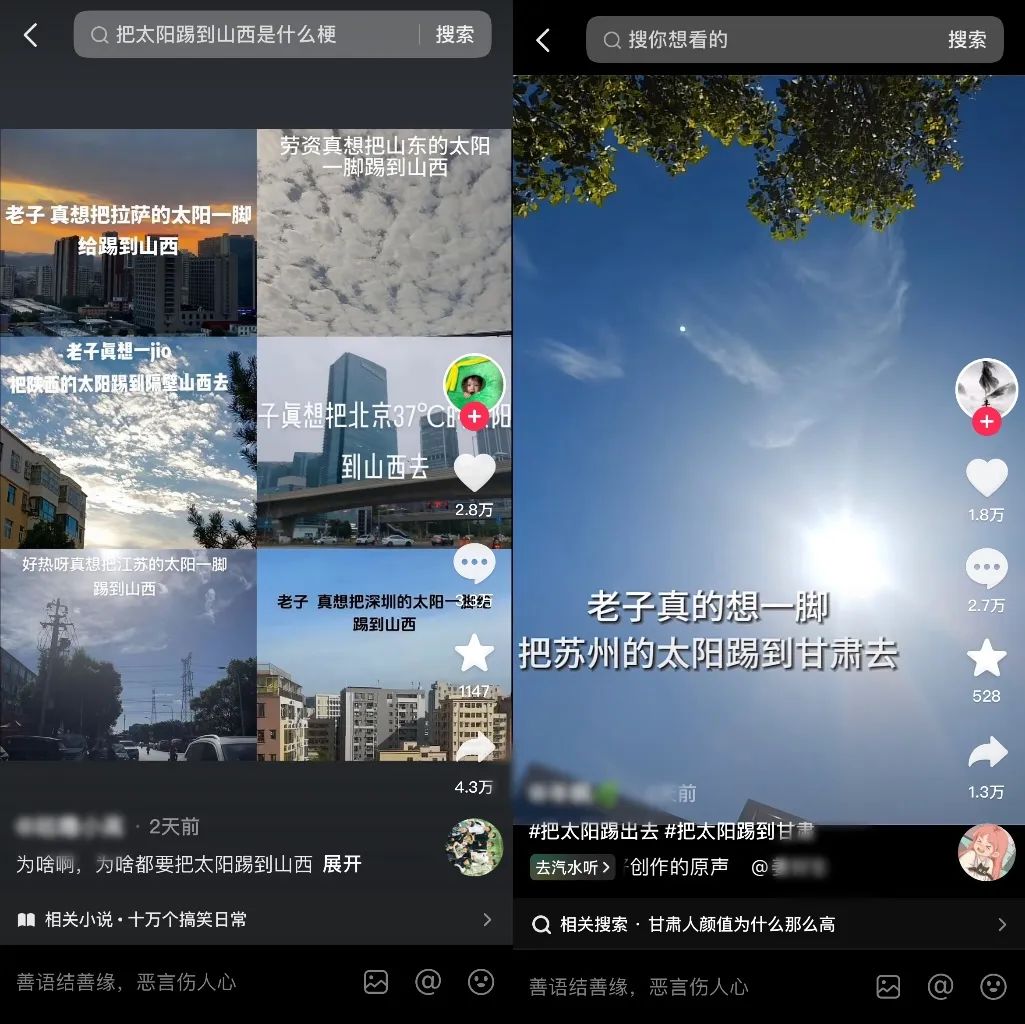Viewport: 1025px width, 1024px height.
Task: Tap the search field reading 把太阳踢到山西是什么梗
Action: click(250, 35)
